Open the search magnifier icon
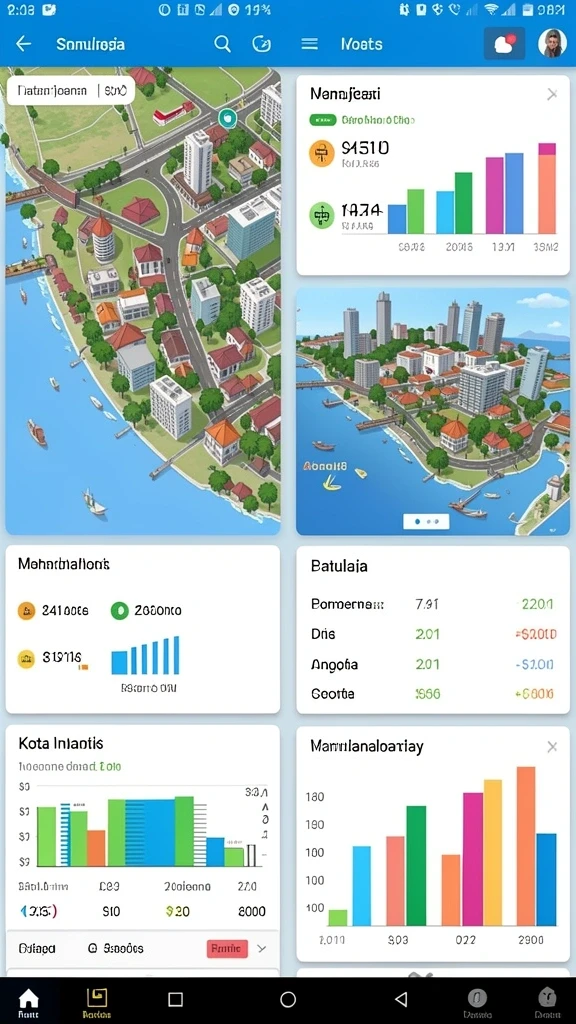The height and width of the screenshot is (1024, 576). pos(223,44)
